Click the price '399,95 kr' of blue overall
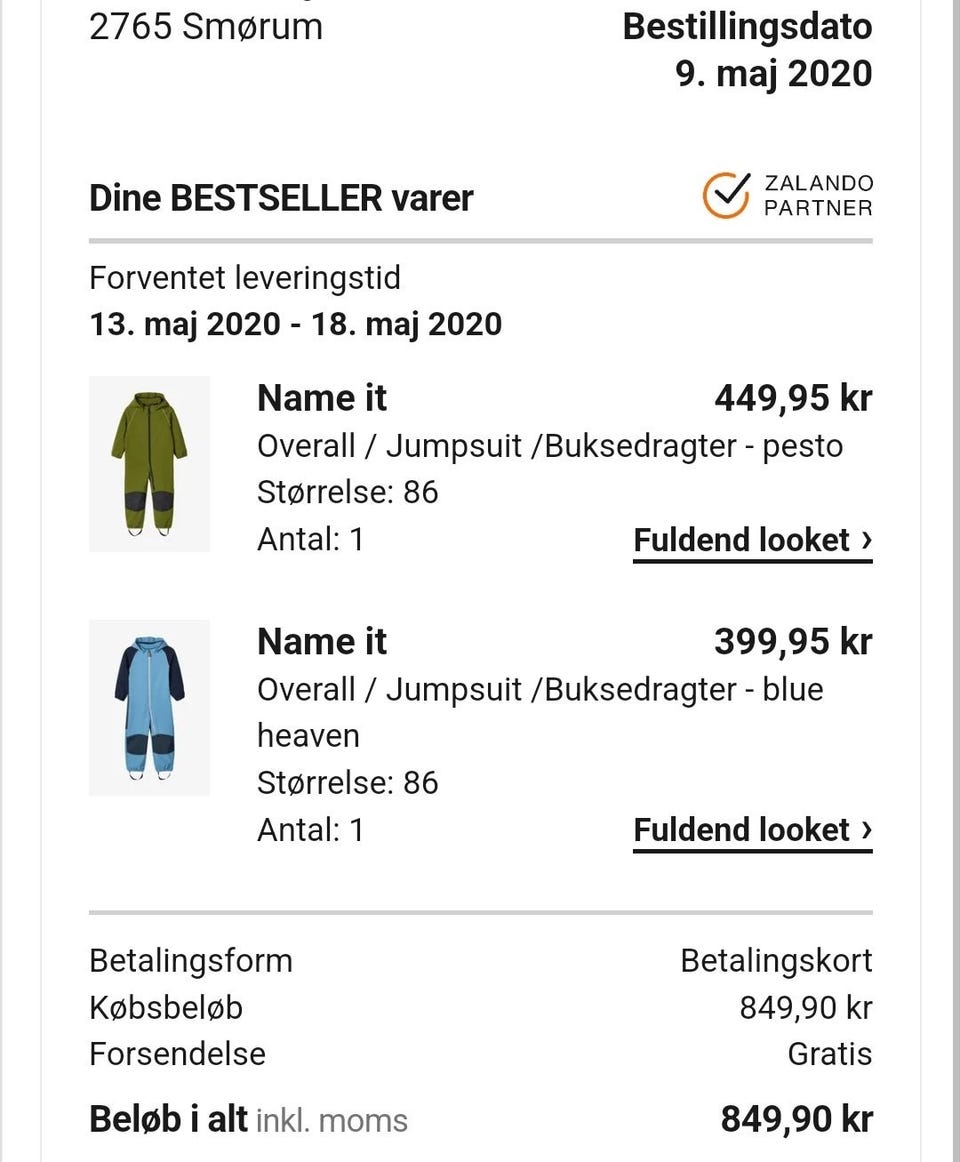 793,641
